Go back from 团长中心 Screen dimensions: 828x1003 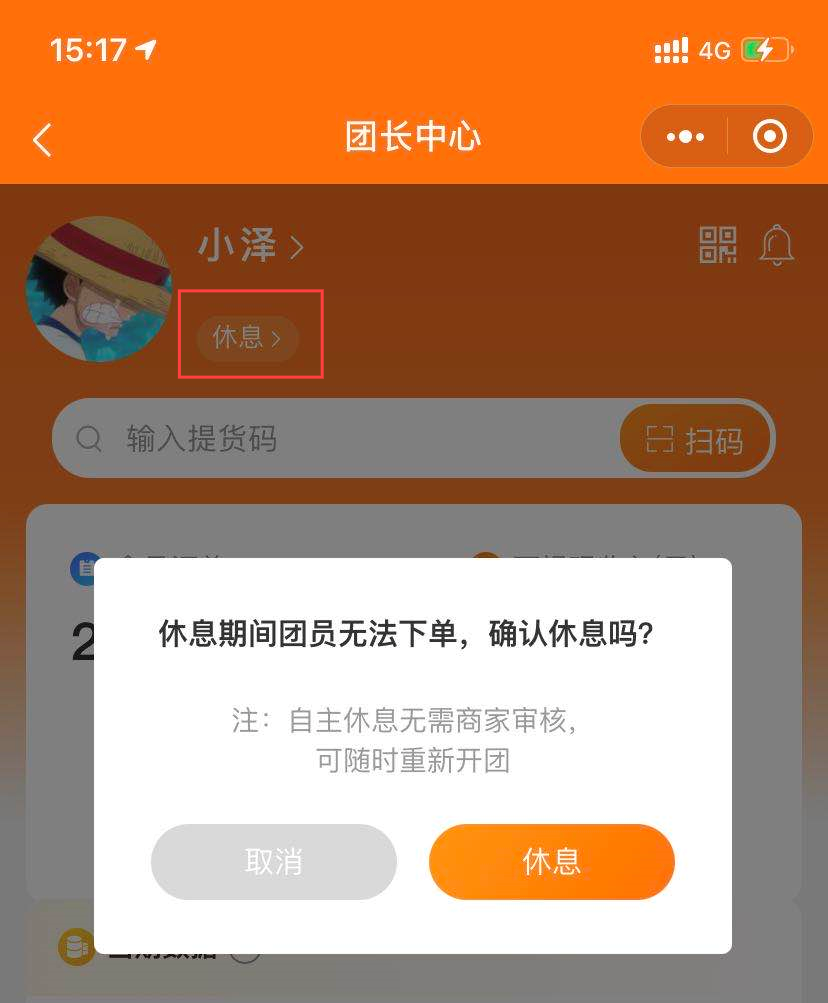point(42,139)
